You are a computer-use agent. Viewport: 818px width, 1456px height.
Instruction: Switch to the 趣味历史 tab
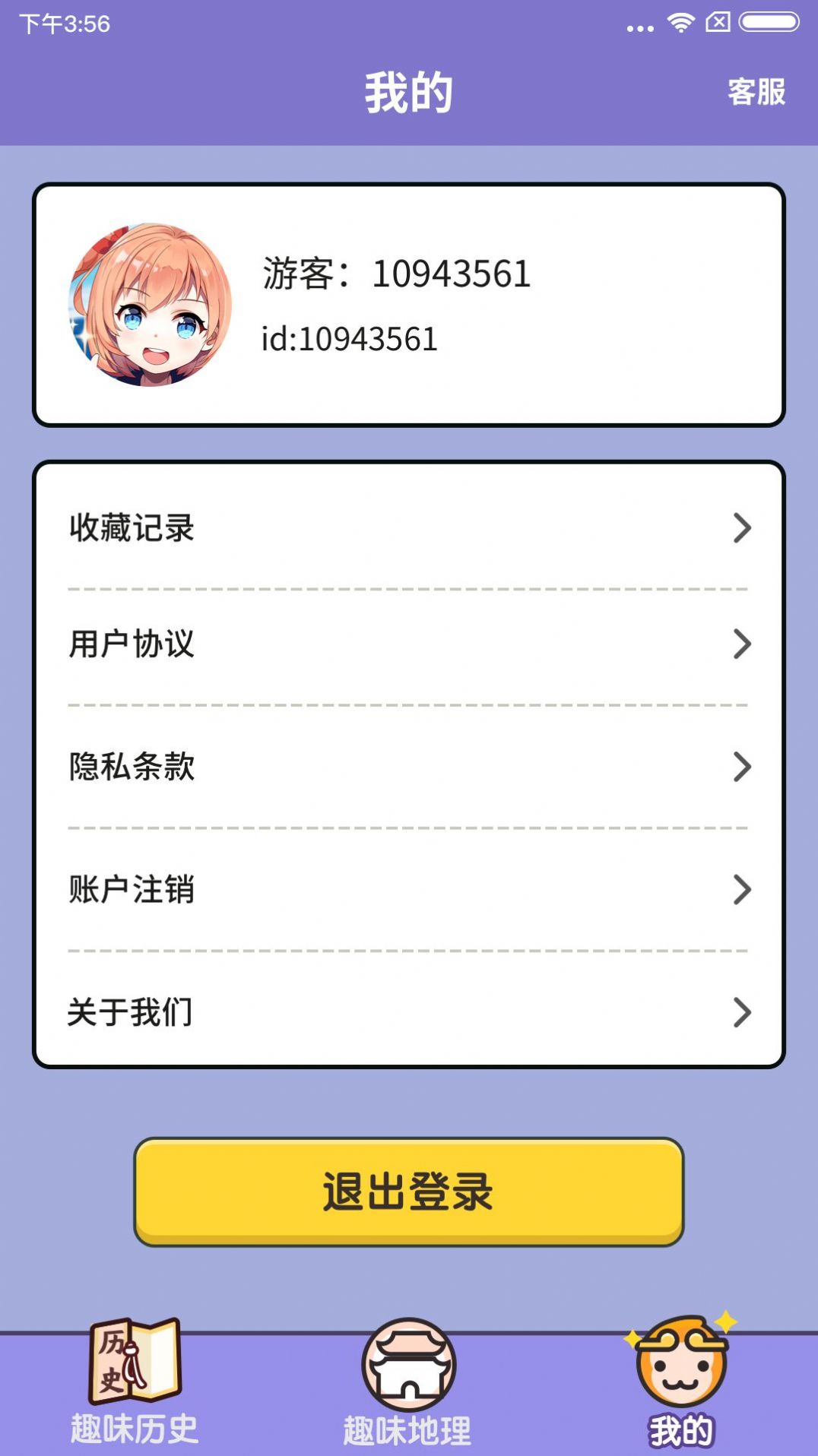coord(135,1383)
